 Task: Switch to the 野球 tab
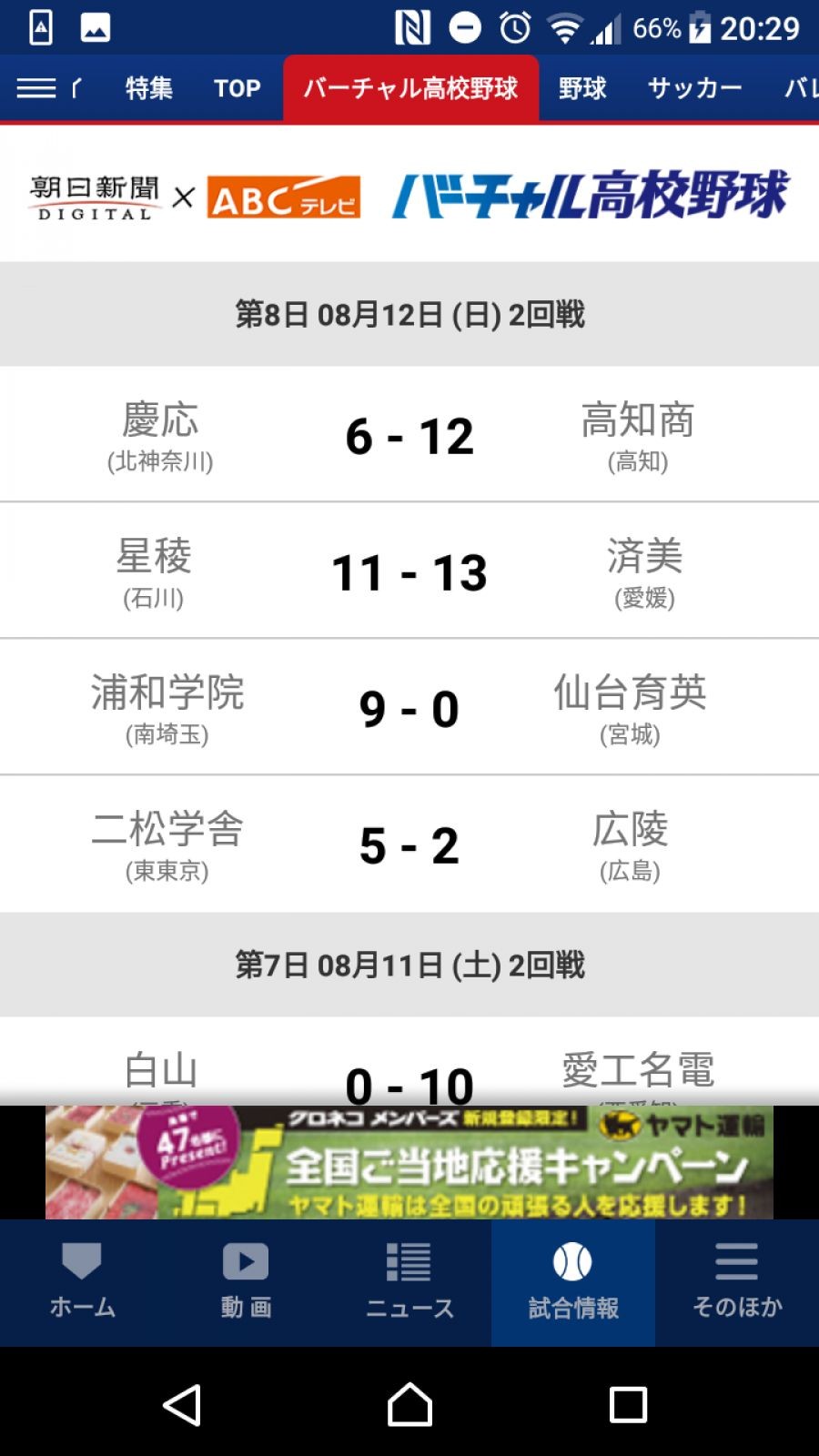[582, 88]
